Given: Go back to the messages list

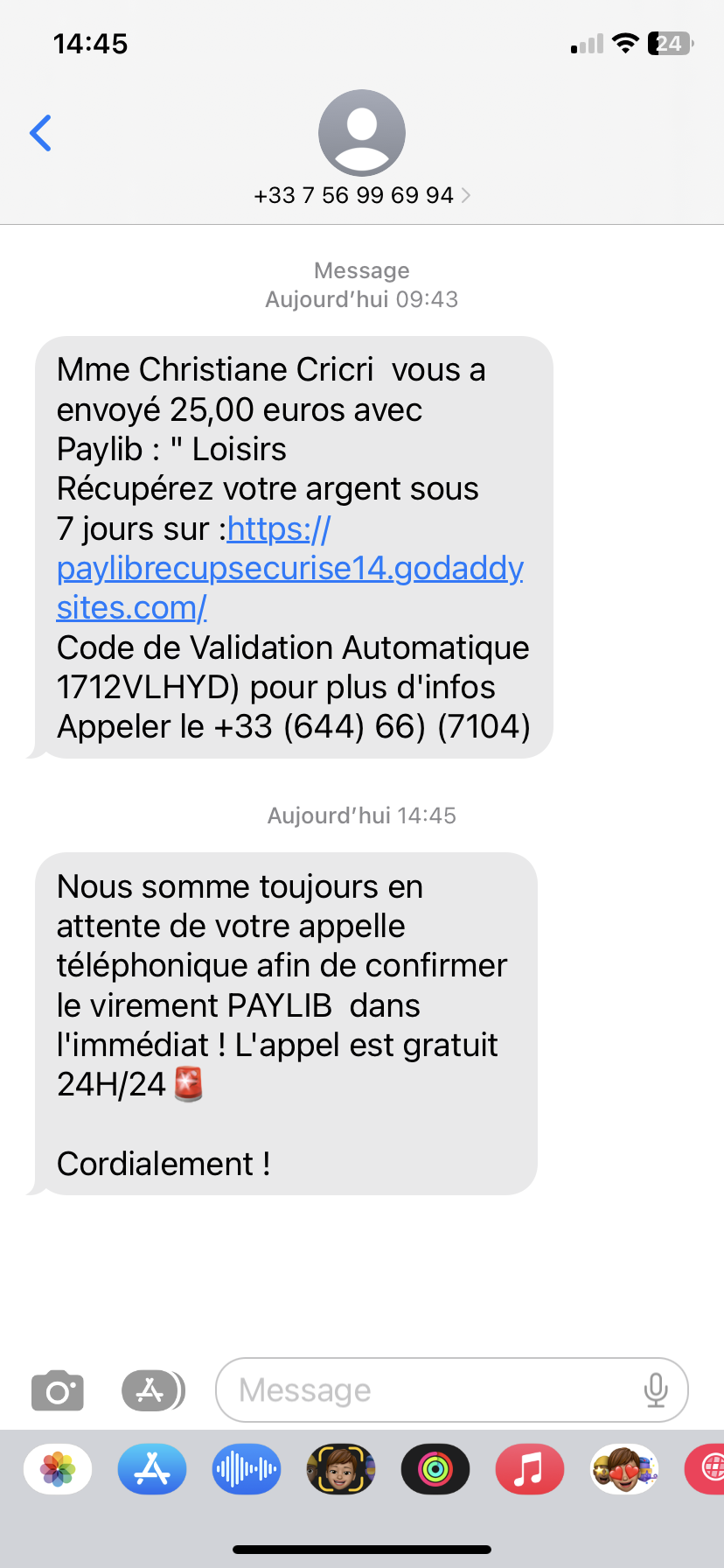Looking at the screenshot, I should [40, 133].
